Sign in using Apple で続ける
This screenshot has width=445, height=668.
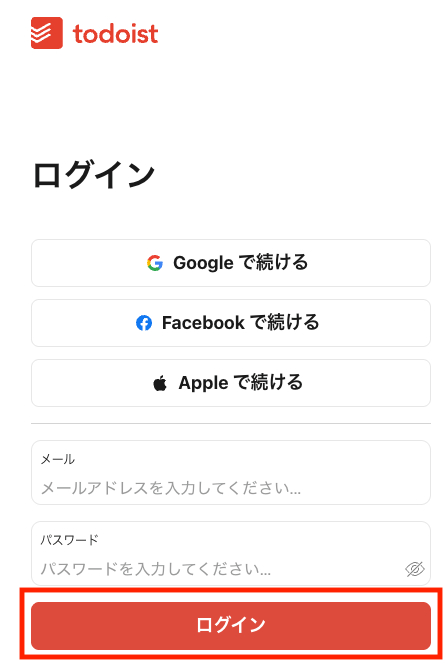click(x=231, y=383)
